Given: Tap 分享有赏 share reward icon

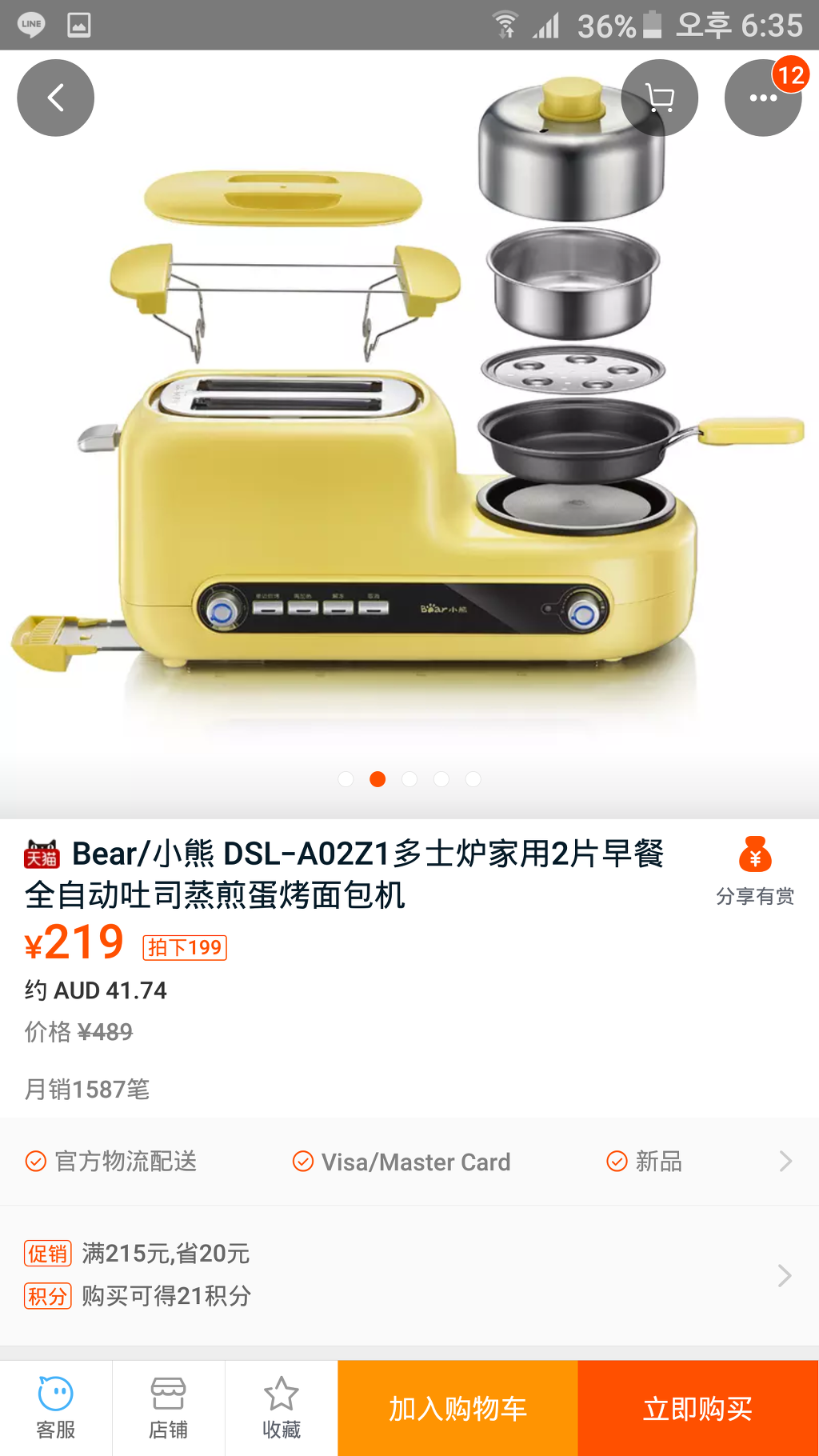Looking at the screenshot, I should coord(755,871).
